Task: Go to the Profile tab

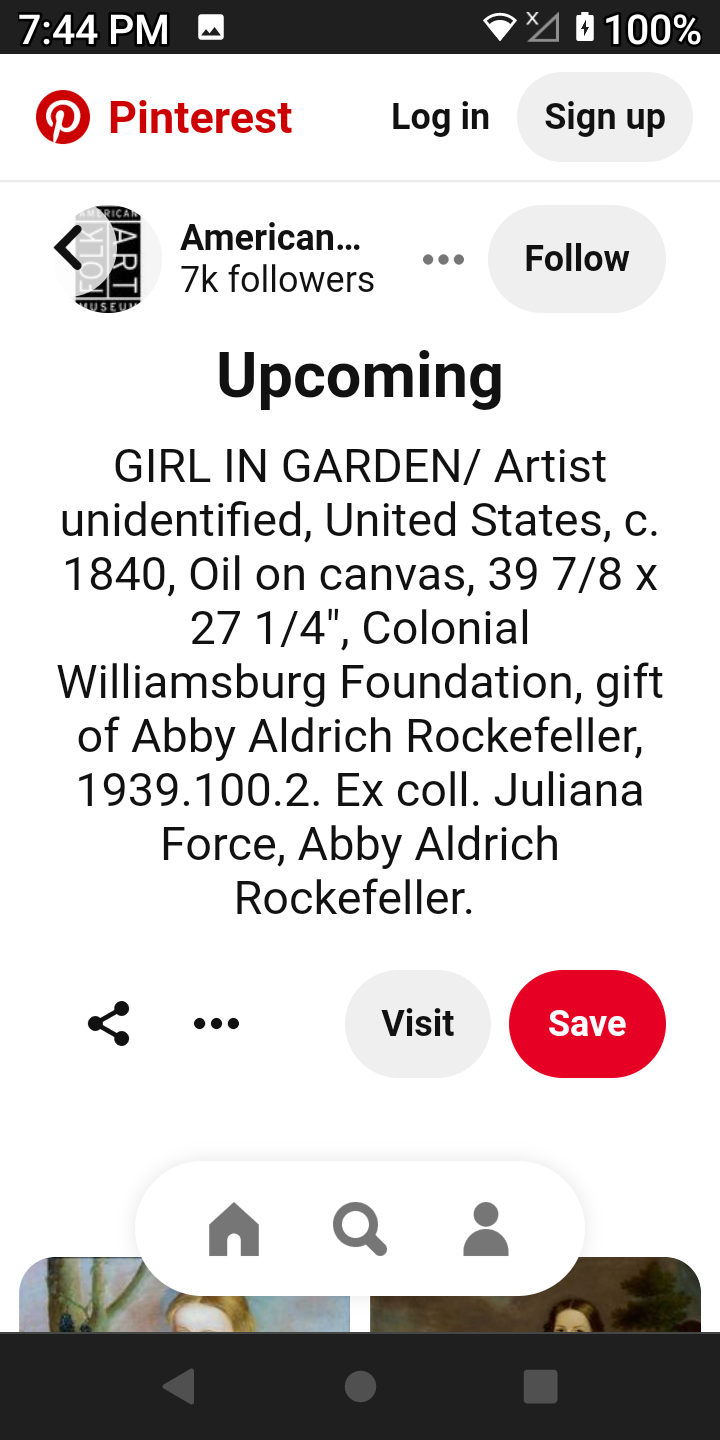Action: tap(486, 1229)
